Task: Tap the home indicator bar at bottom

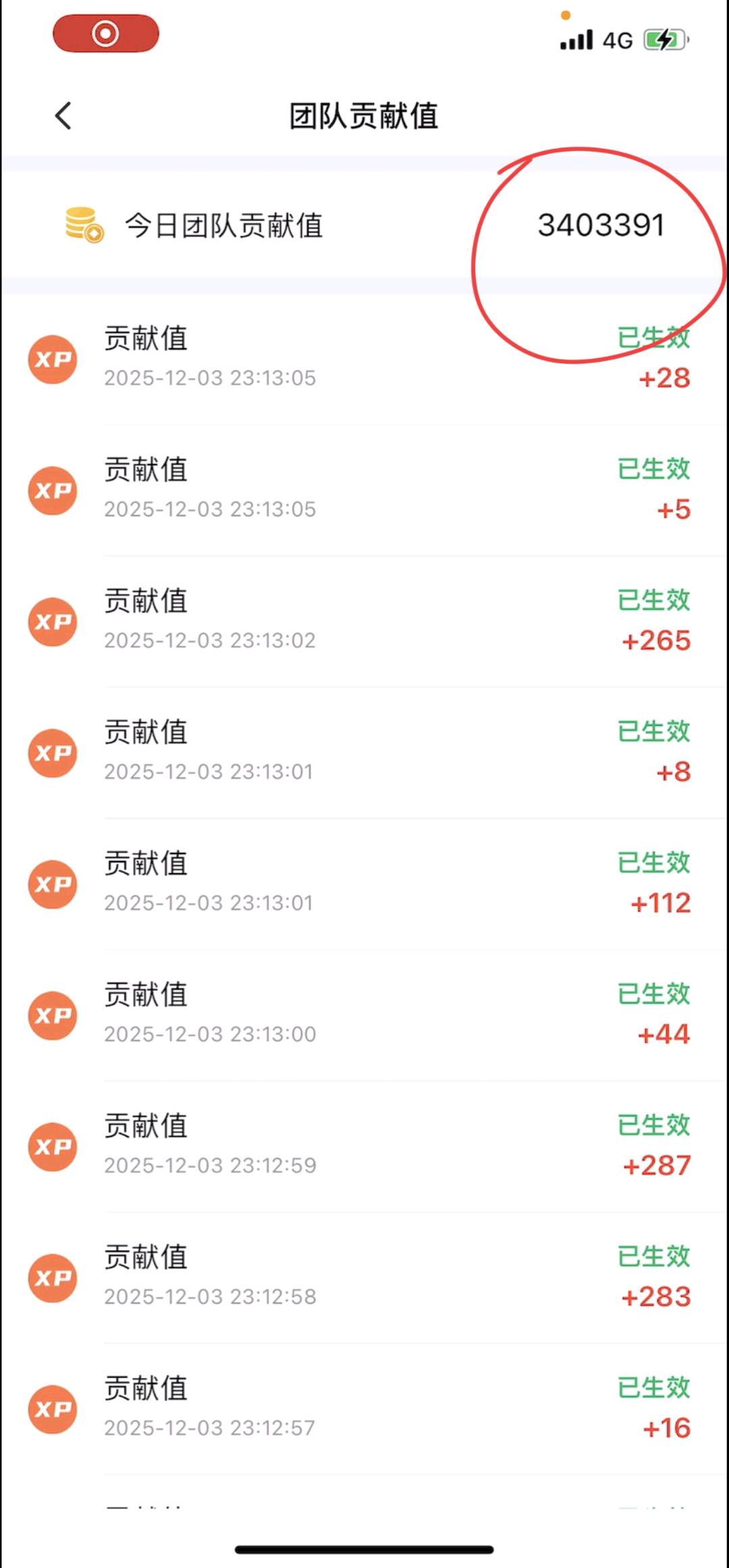Action: click(x=364, y=1548)
